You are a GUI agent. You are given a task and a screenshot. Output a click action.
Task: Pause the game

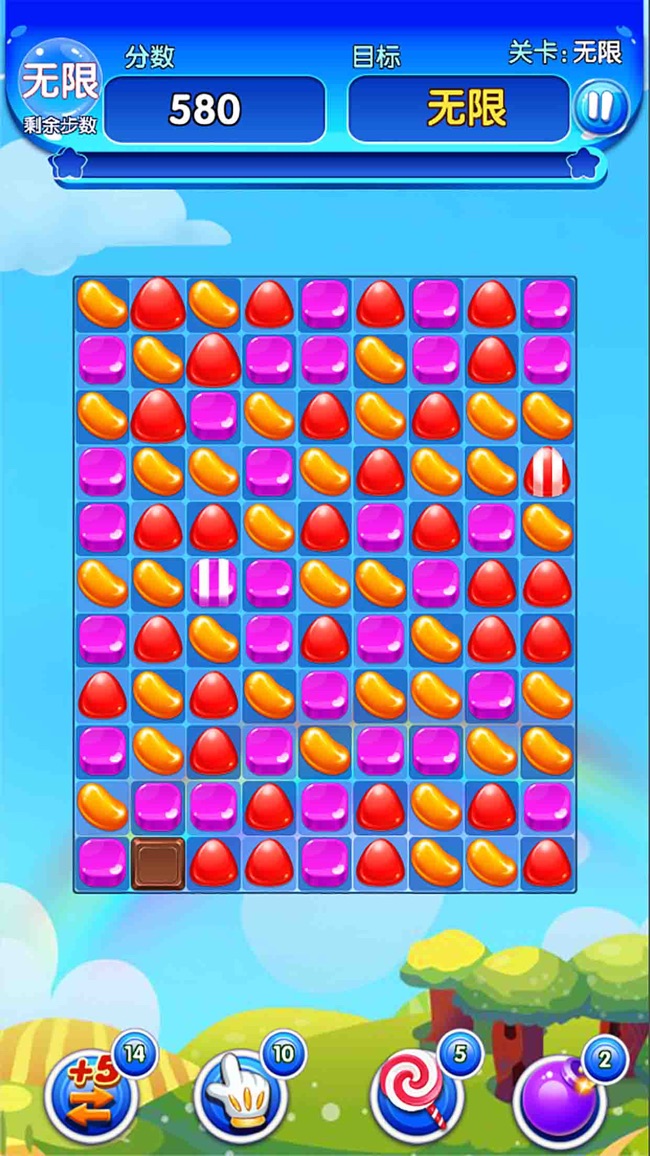pyautogui.click(x=601, y=108)
